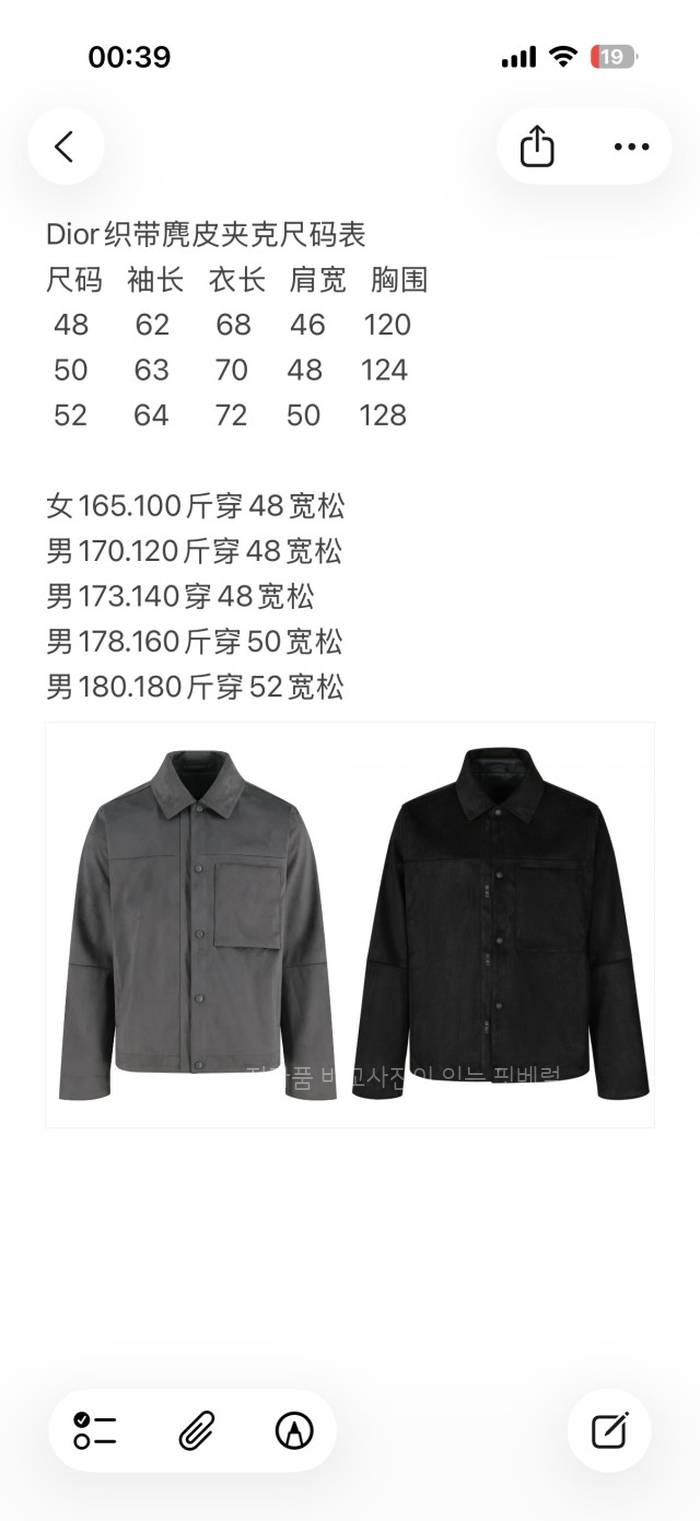Attach a file with the paperclip
This screenshot has width=700, height=1521.
click(195, 1431)
